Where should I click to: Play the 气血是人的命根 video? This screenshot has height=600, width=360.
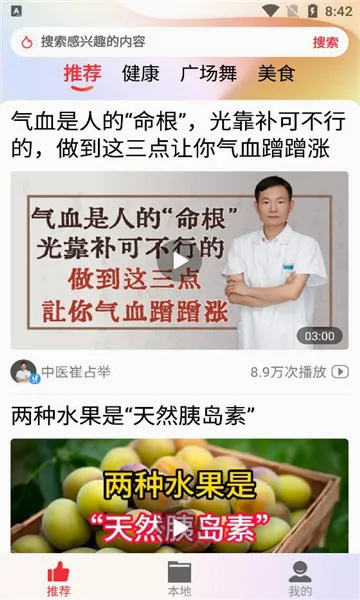[x=179, y=261]
